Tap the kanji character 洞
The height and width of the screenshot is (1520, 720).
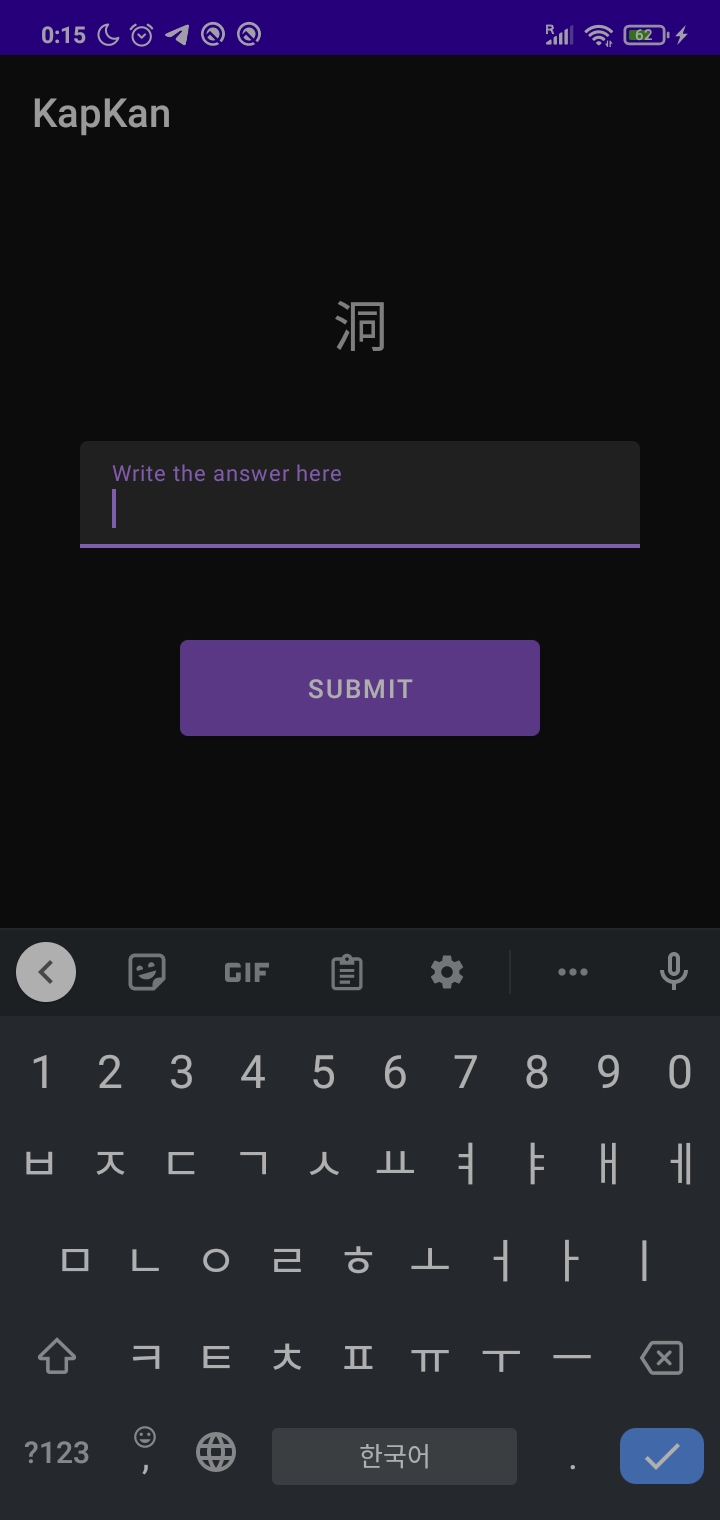(360, 325)
